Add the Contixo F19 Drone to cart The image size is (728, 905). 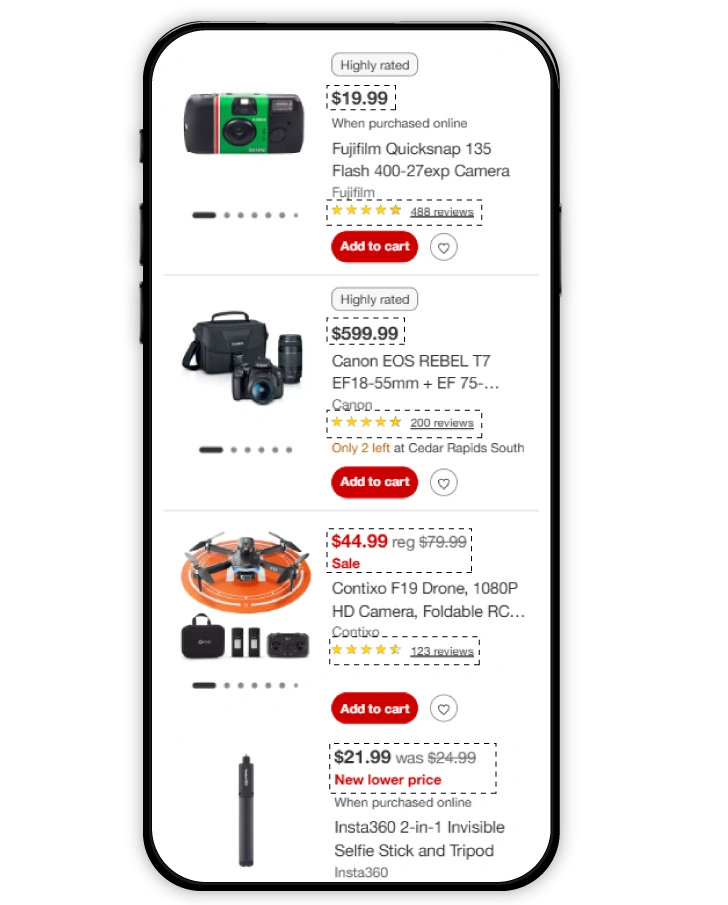[x=374, y=708]
